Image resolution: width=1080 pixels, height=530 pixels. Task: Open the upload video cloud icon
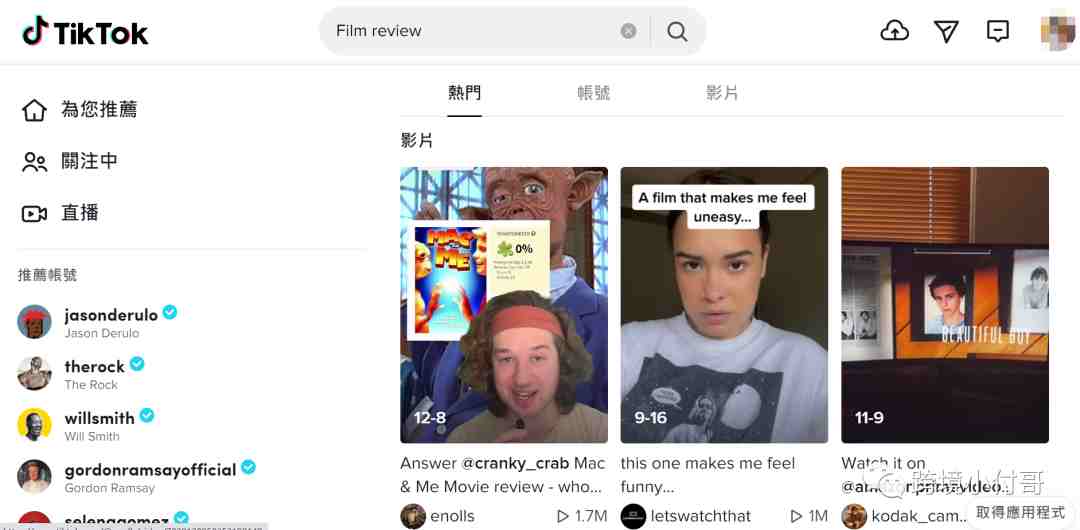[894, 32]
